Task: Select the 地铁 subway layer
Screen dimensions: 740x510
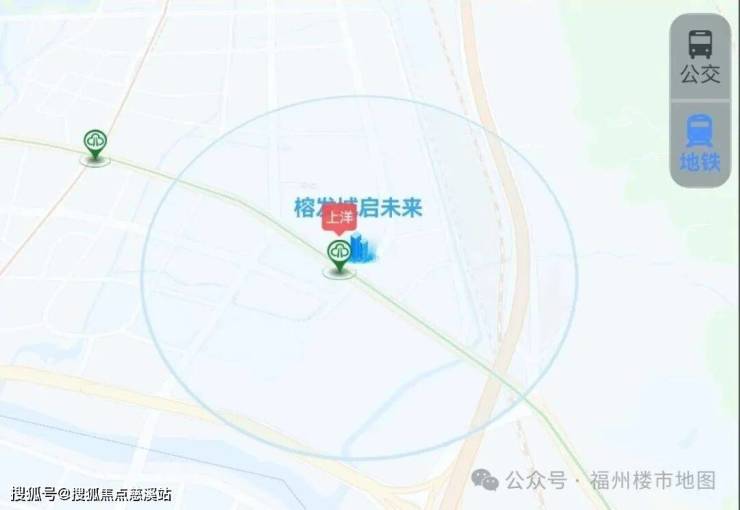Action: click(x=700, y=143)
